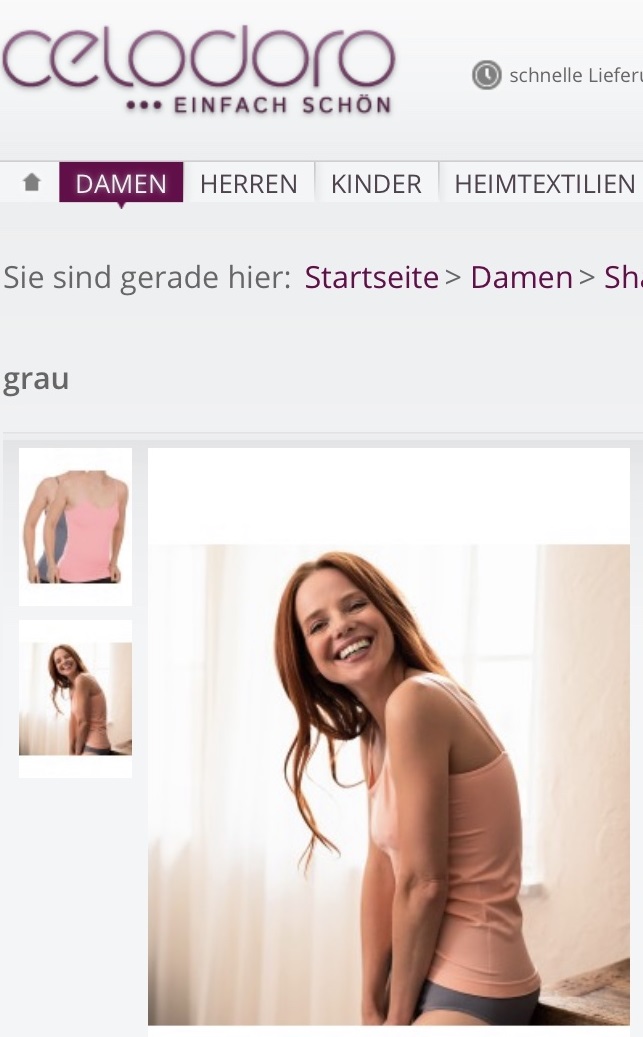Select the pink and grey tops thumbnail

pyautogui.click(x=75, y=526)
